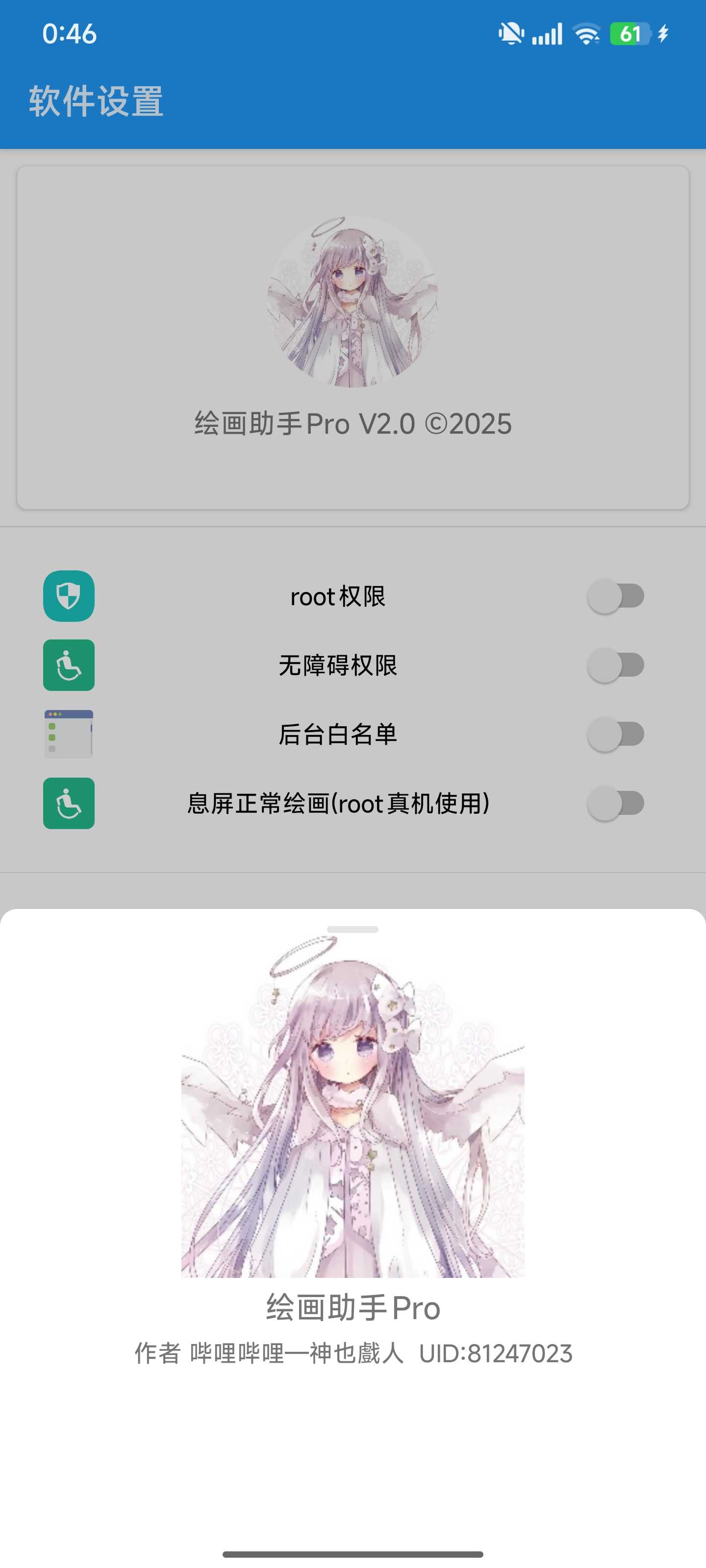Enable 息屏正常绘画 switch
Screen dimensions: 706x1568
pos(615,804)
